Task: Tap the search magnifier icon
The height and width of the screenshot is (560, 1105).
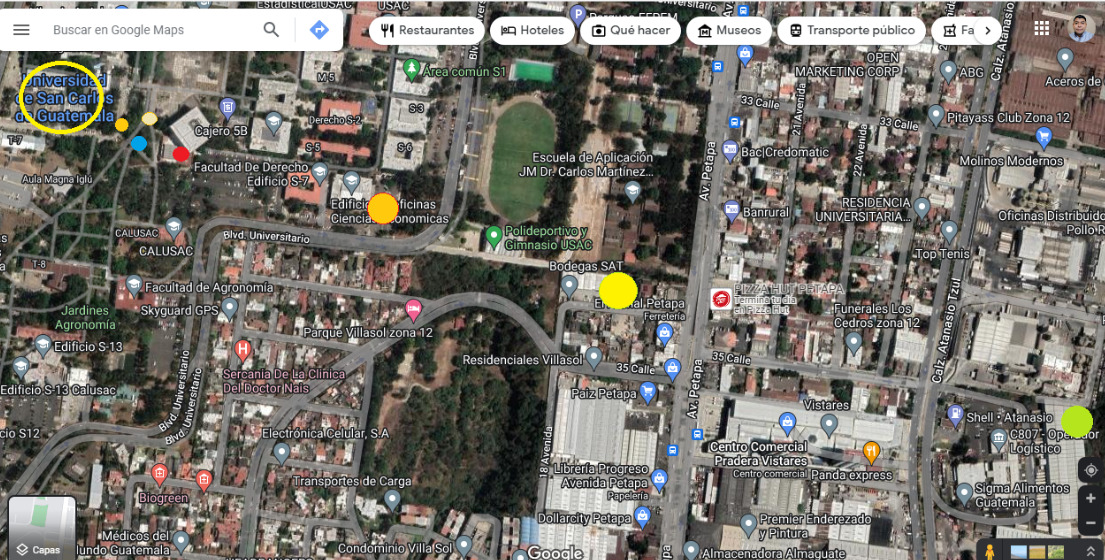Action: [x=271, y=30]
